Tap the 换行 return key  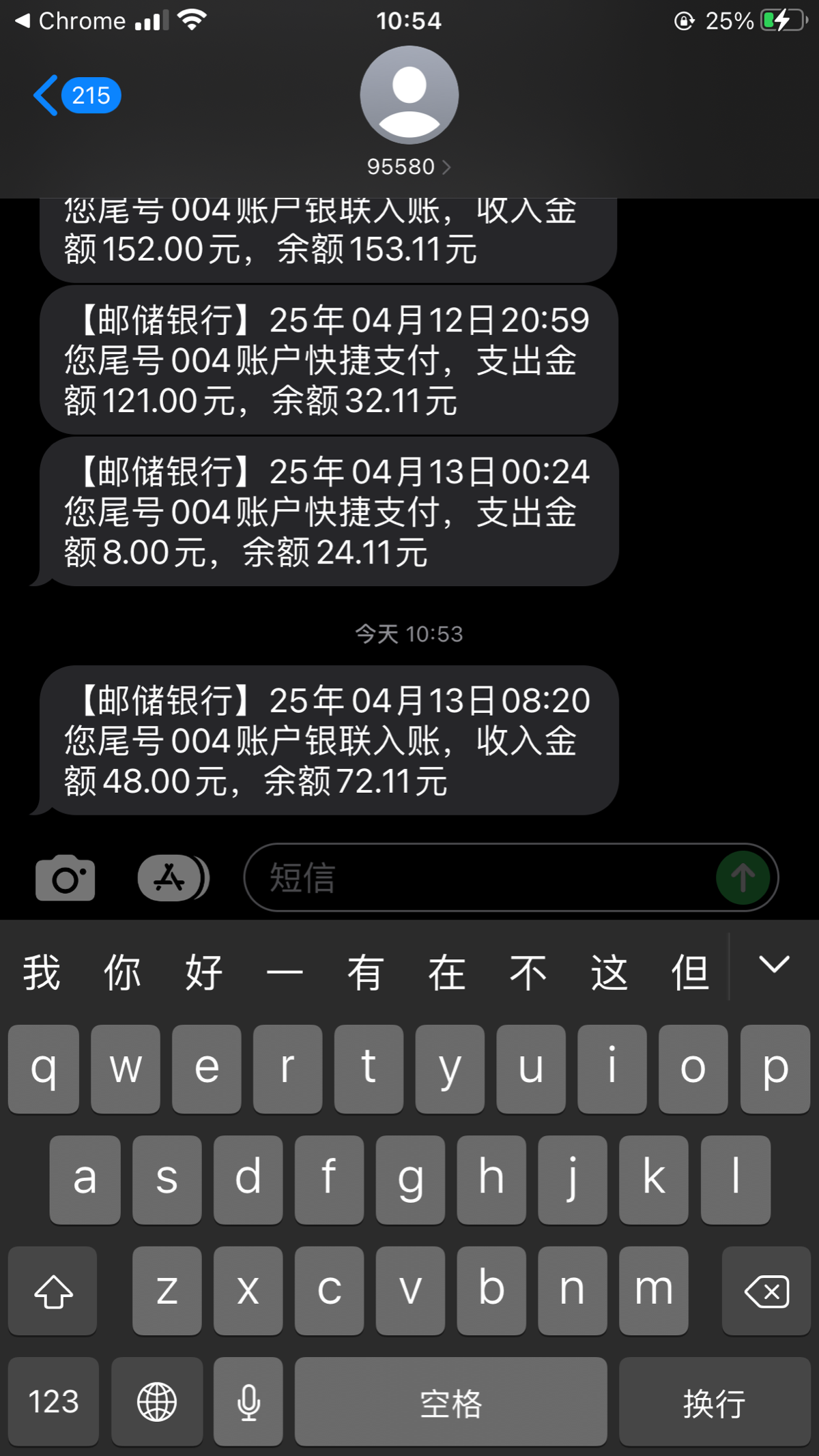point(715,1401)
